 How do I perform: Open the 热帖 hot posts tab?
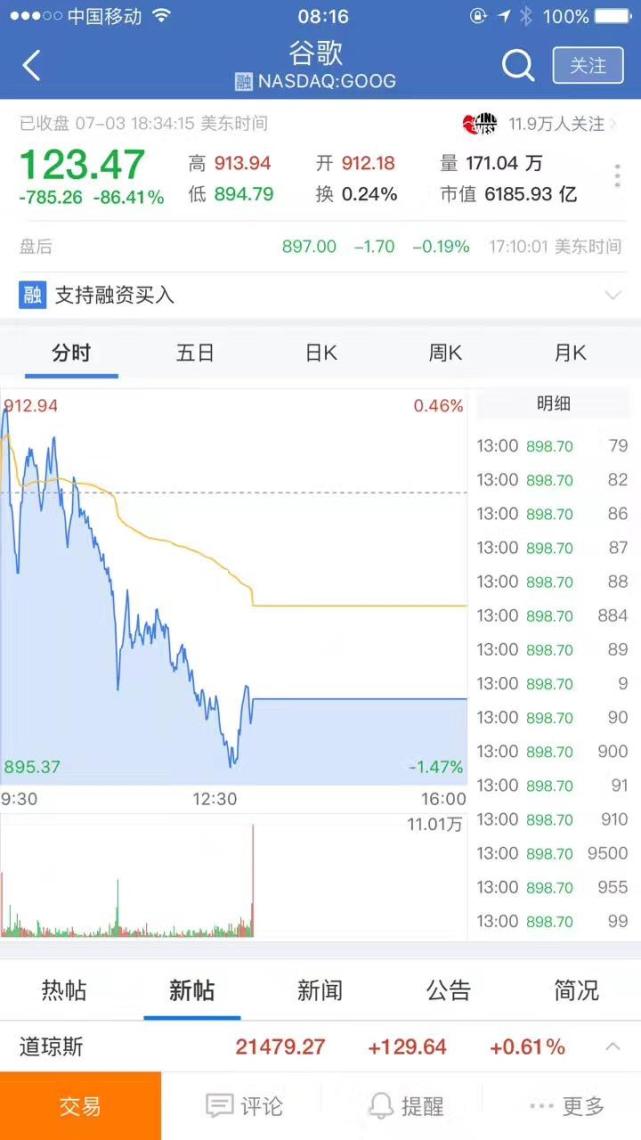click(x=64, y=990)
